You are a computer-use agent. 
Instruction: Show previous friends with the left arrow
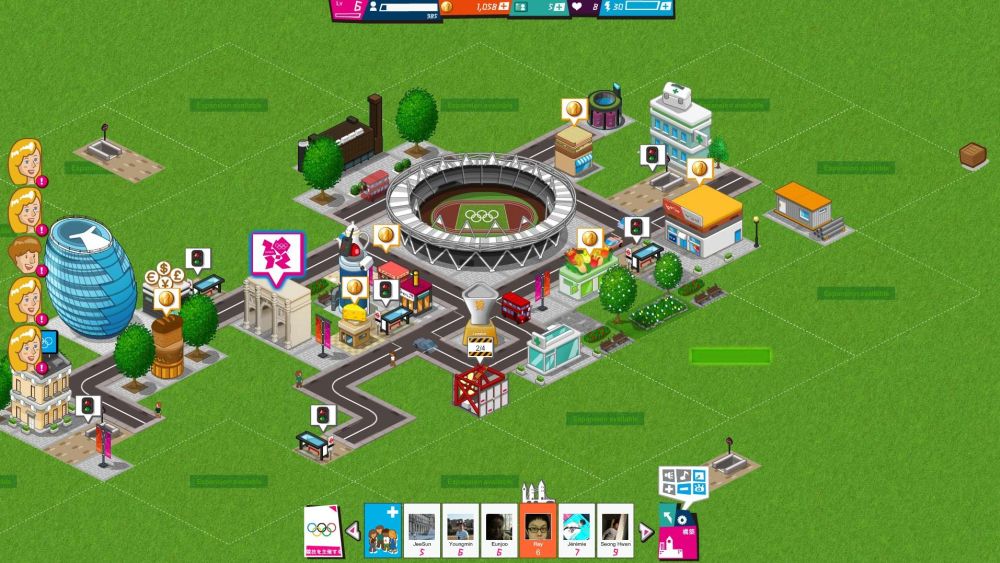click(353, 531)
